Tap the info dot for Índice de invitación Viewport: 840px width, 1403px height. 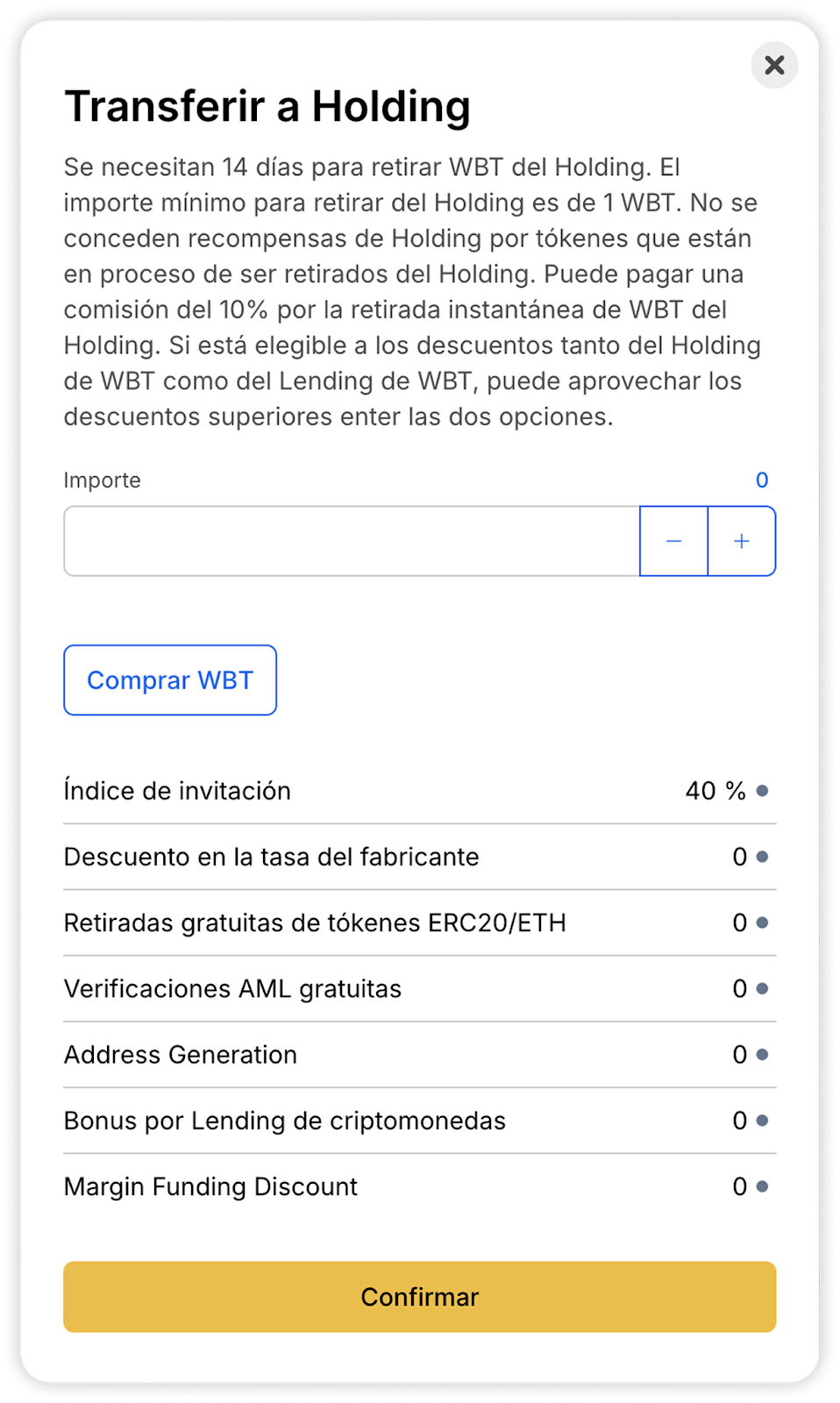click(x=762, y=791)
